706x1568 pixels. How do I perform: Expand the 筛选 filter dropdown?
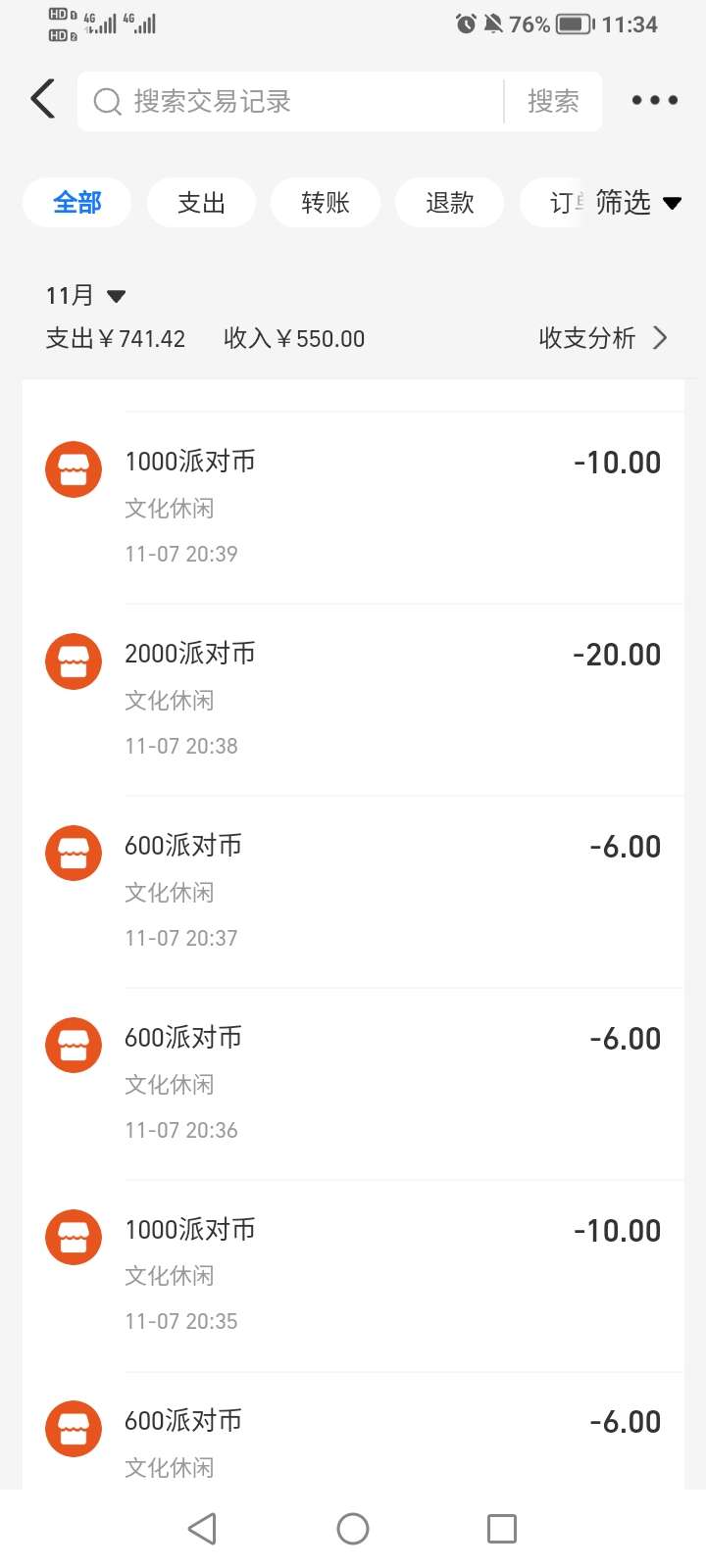click(637, 203)
